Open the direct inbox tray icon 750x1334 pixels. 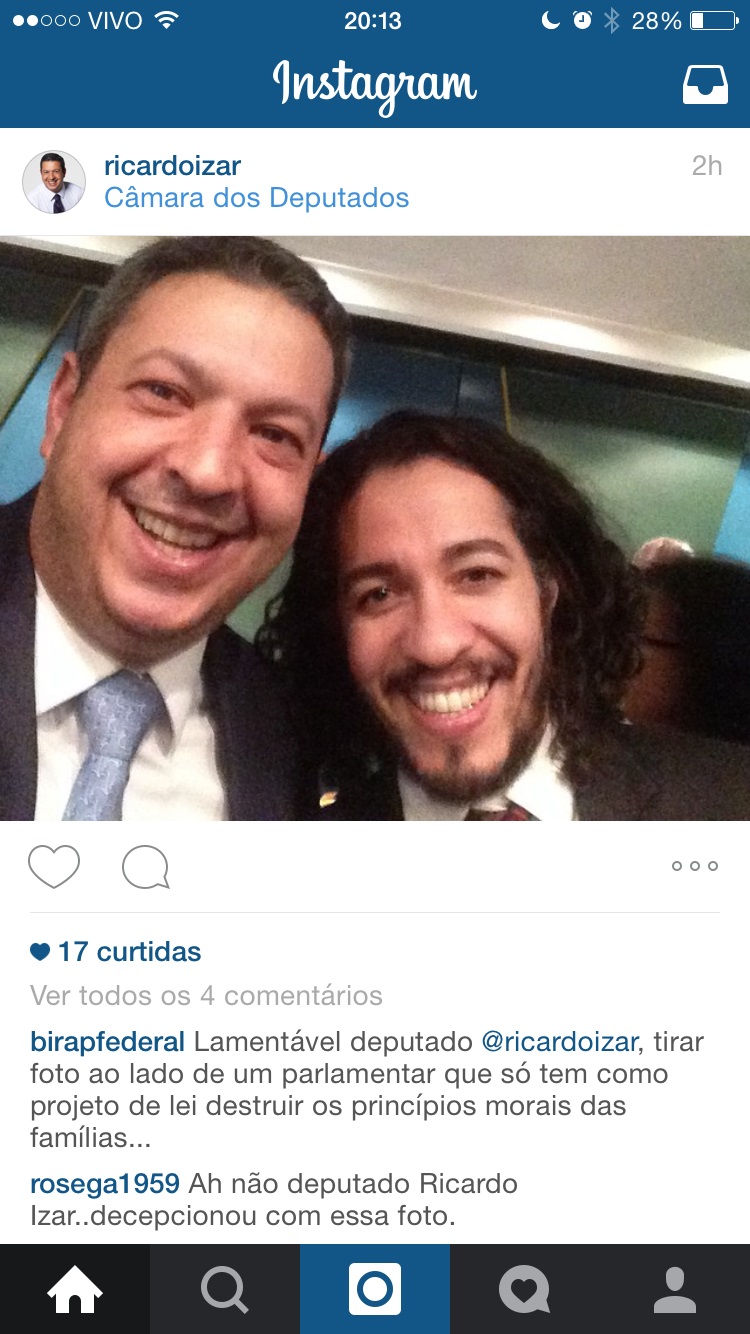coord(705,86)
